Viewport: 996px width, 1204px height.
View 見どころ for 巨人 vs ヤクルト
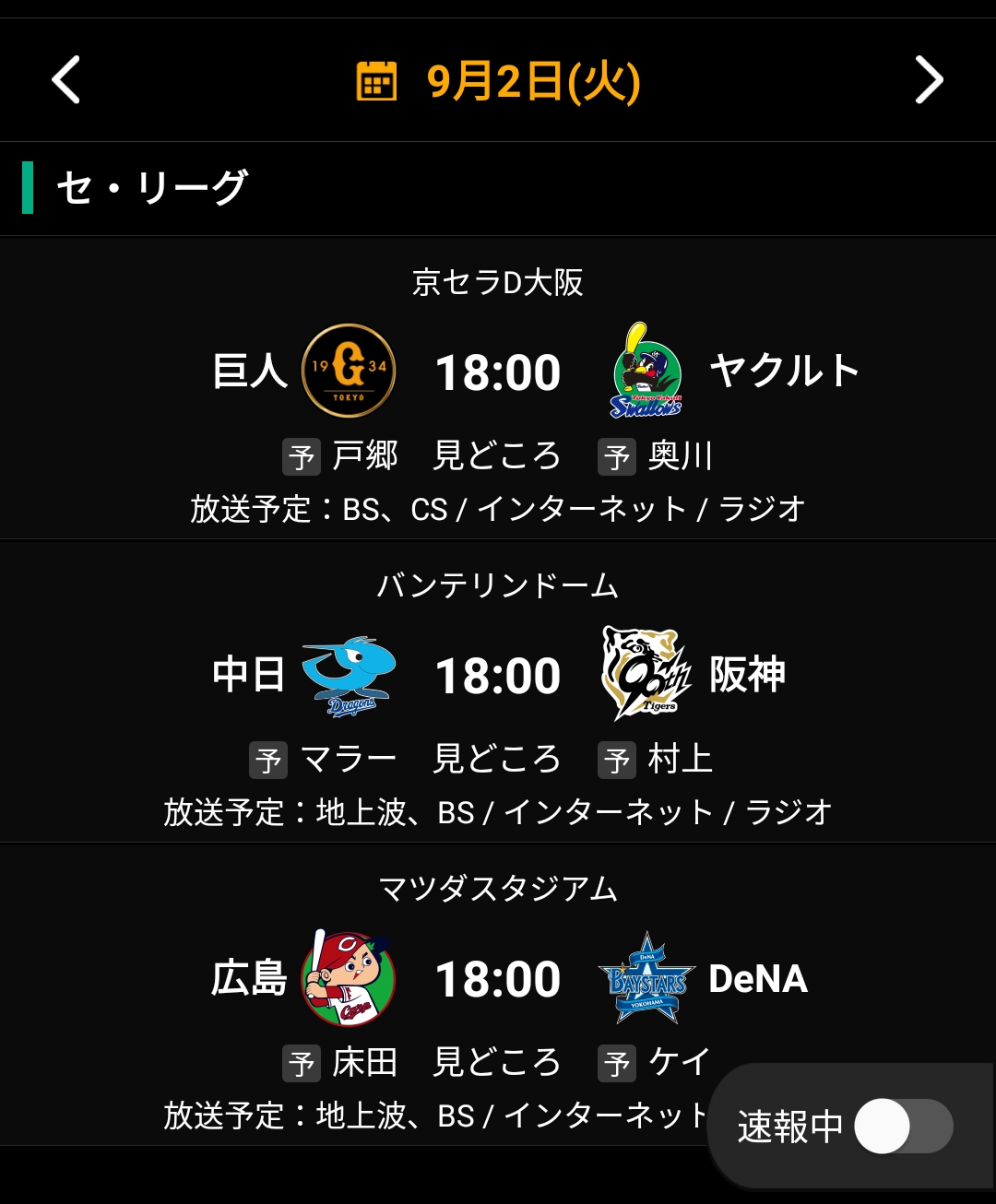point(497,455)
